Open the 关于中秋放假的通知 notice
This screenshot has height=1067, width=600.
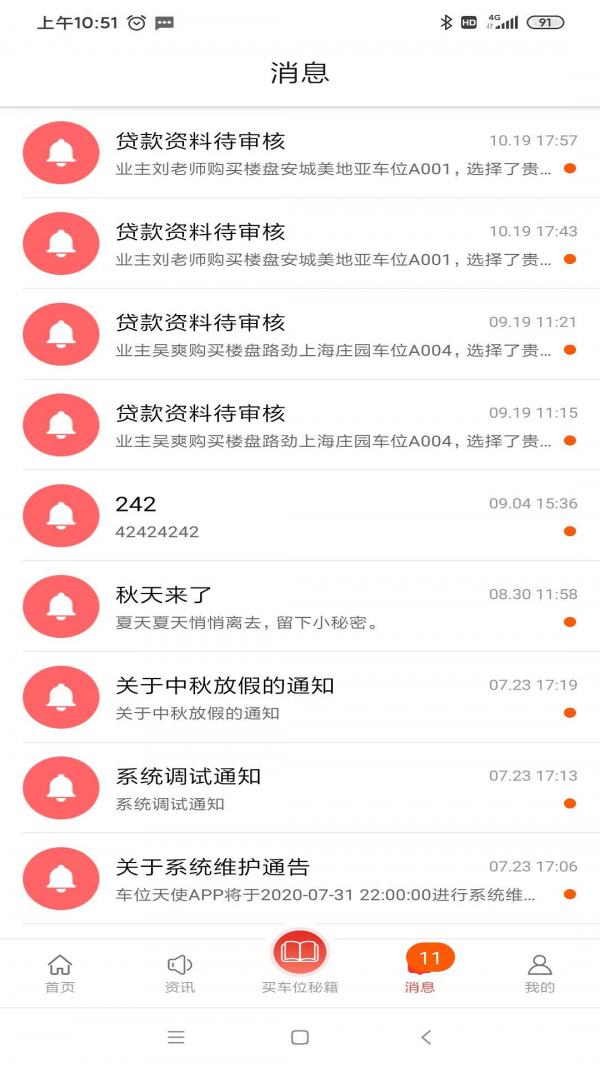coord(300,699)
